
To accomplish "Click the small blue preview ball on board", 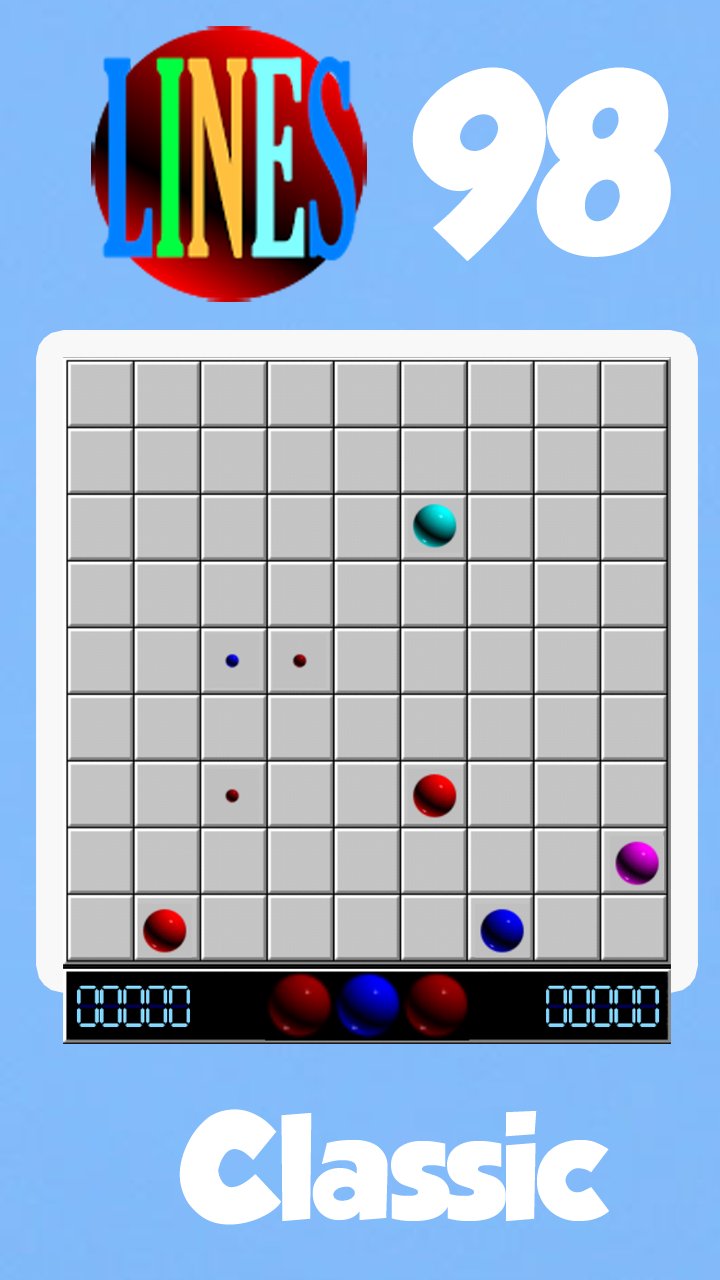I will pos(231,659).
